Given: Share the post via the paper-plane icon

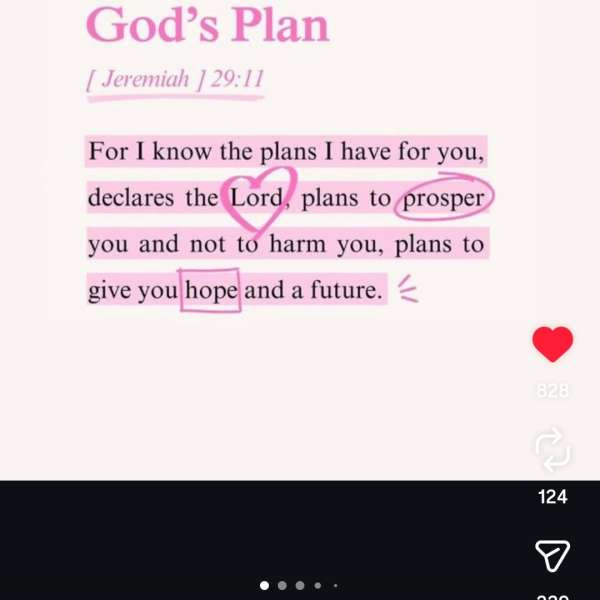Looking at the screenshot, I should [552, 554].
